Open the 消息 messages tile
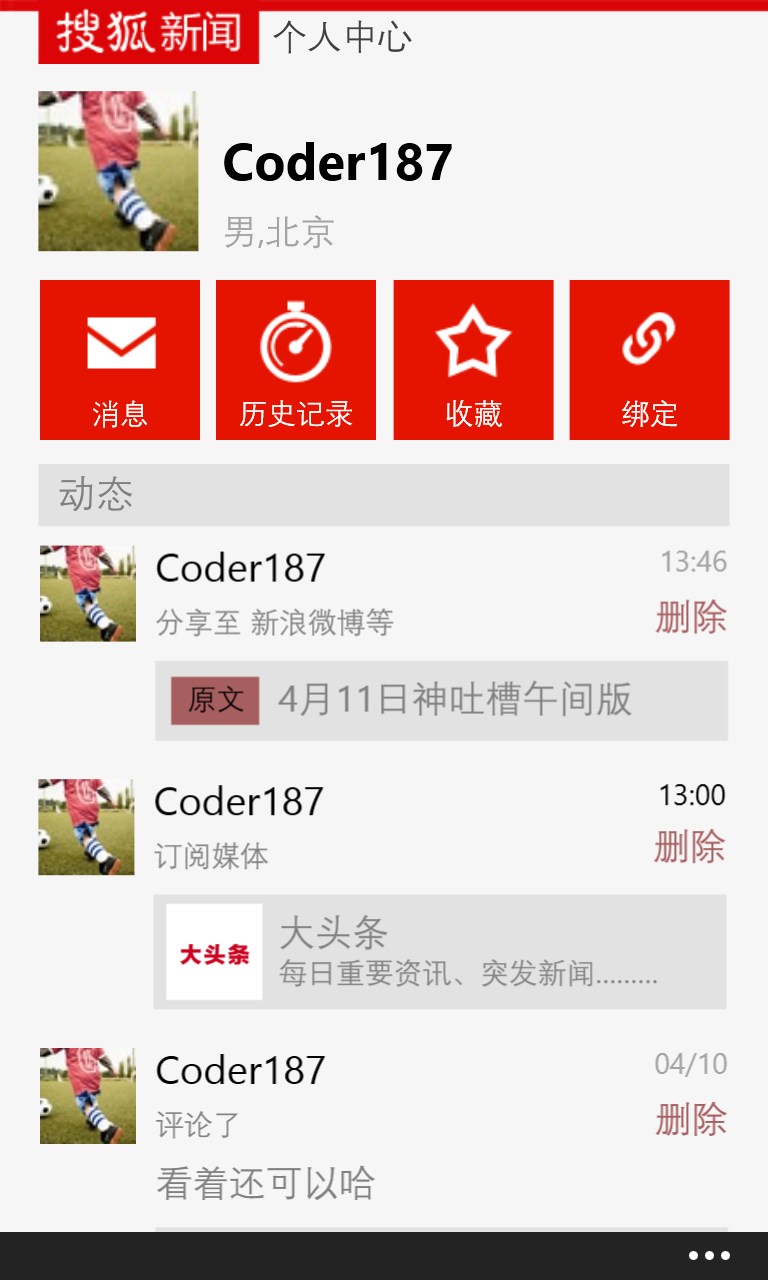 [x=120, y=360]
